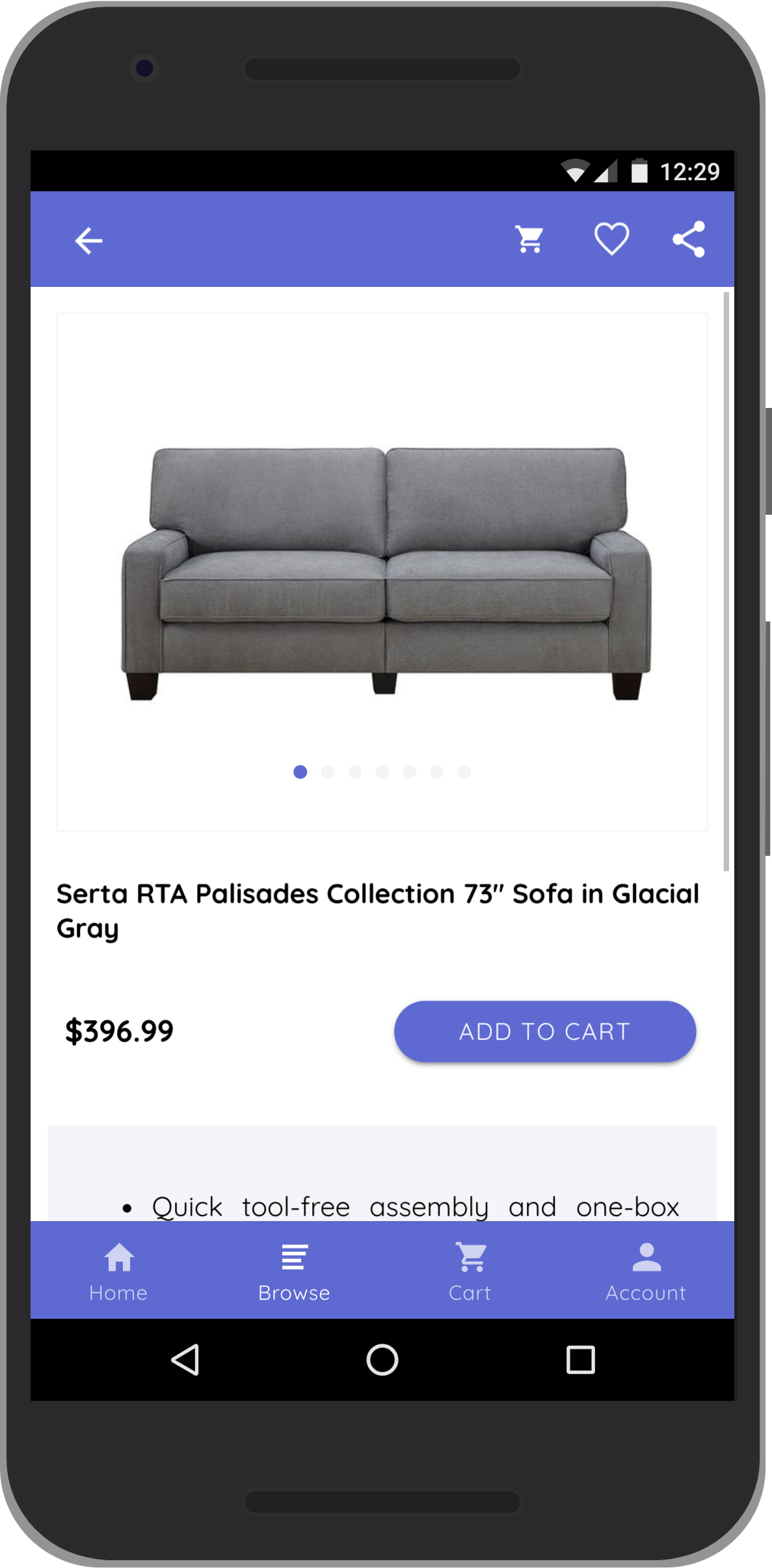Jump to the last carousel dot
Viewport: 772px width, 1568px height.
click(x=464, y=772)
